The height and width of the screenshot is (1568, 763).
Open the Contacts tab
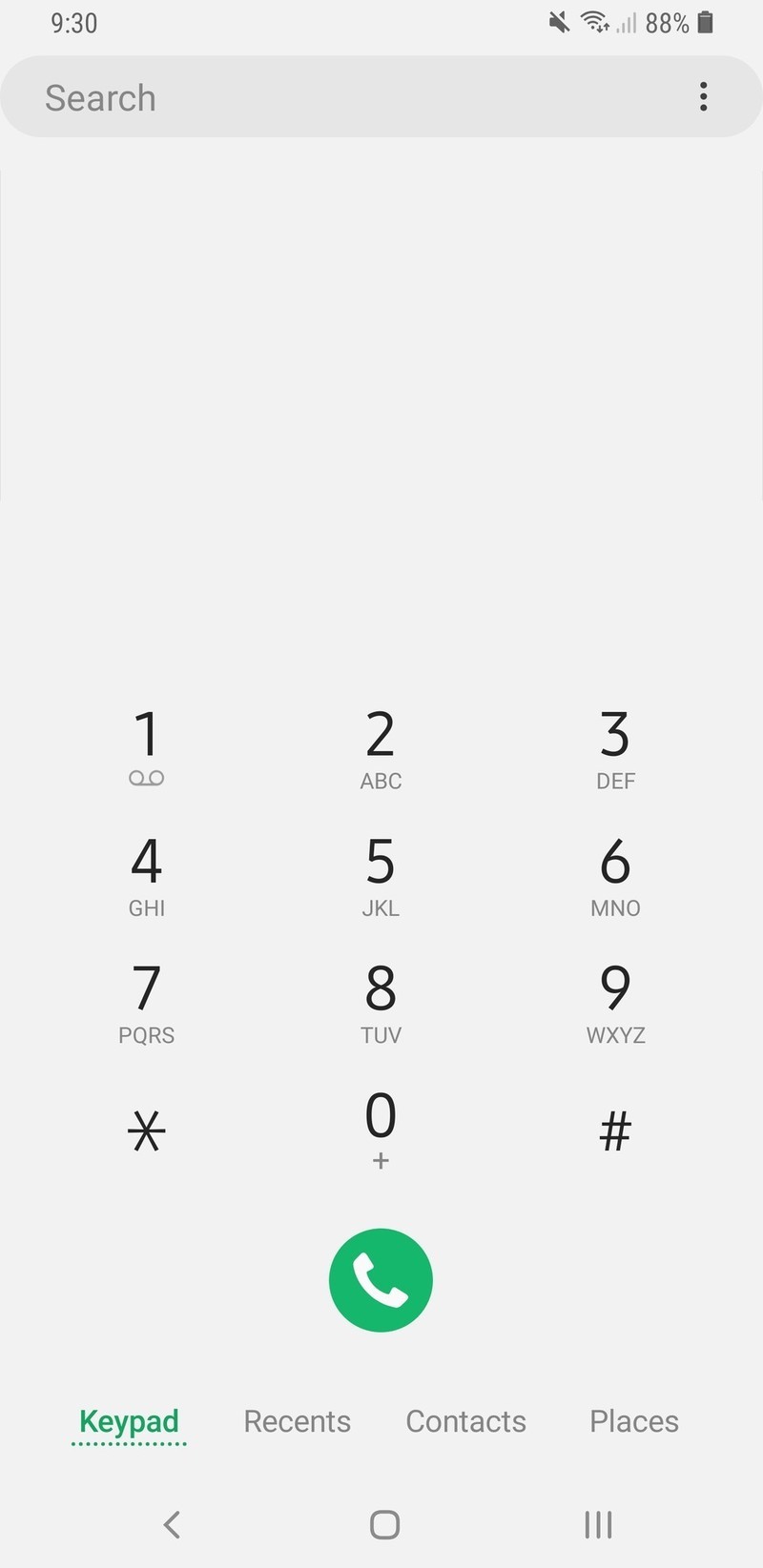click(465, 1421)
